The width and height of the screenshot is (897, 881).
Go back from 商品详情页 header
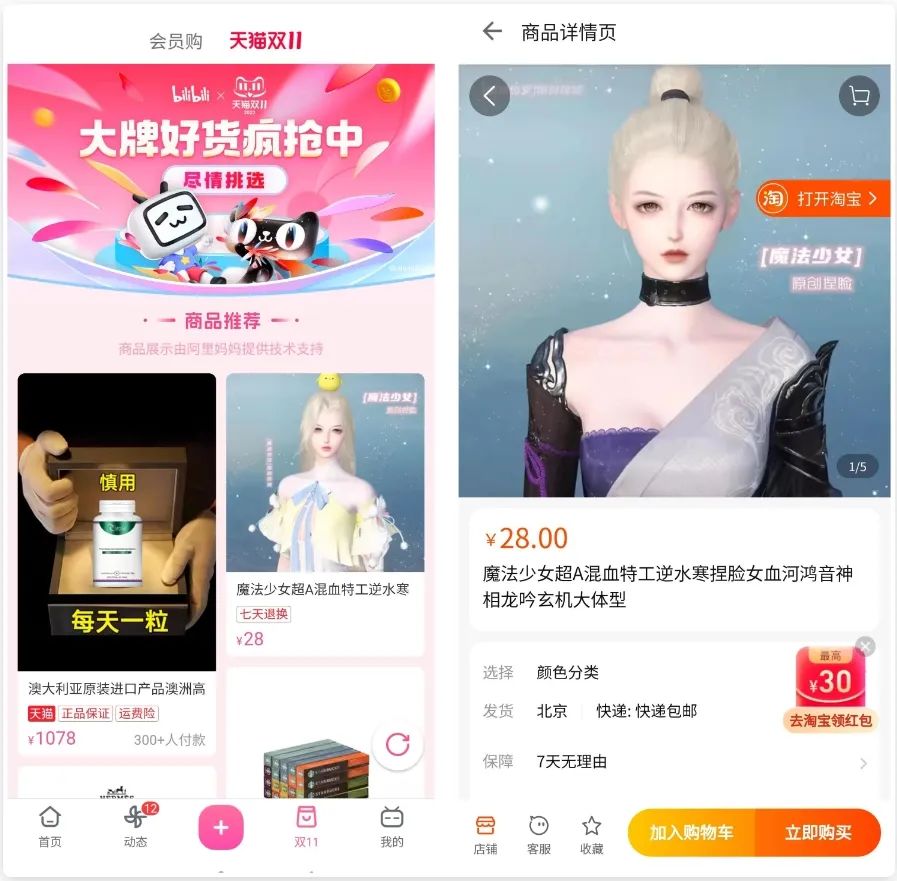(x=492, y=32)
